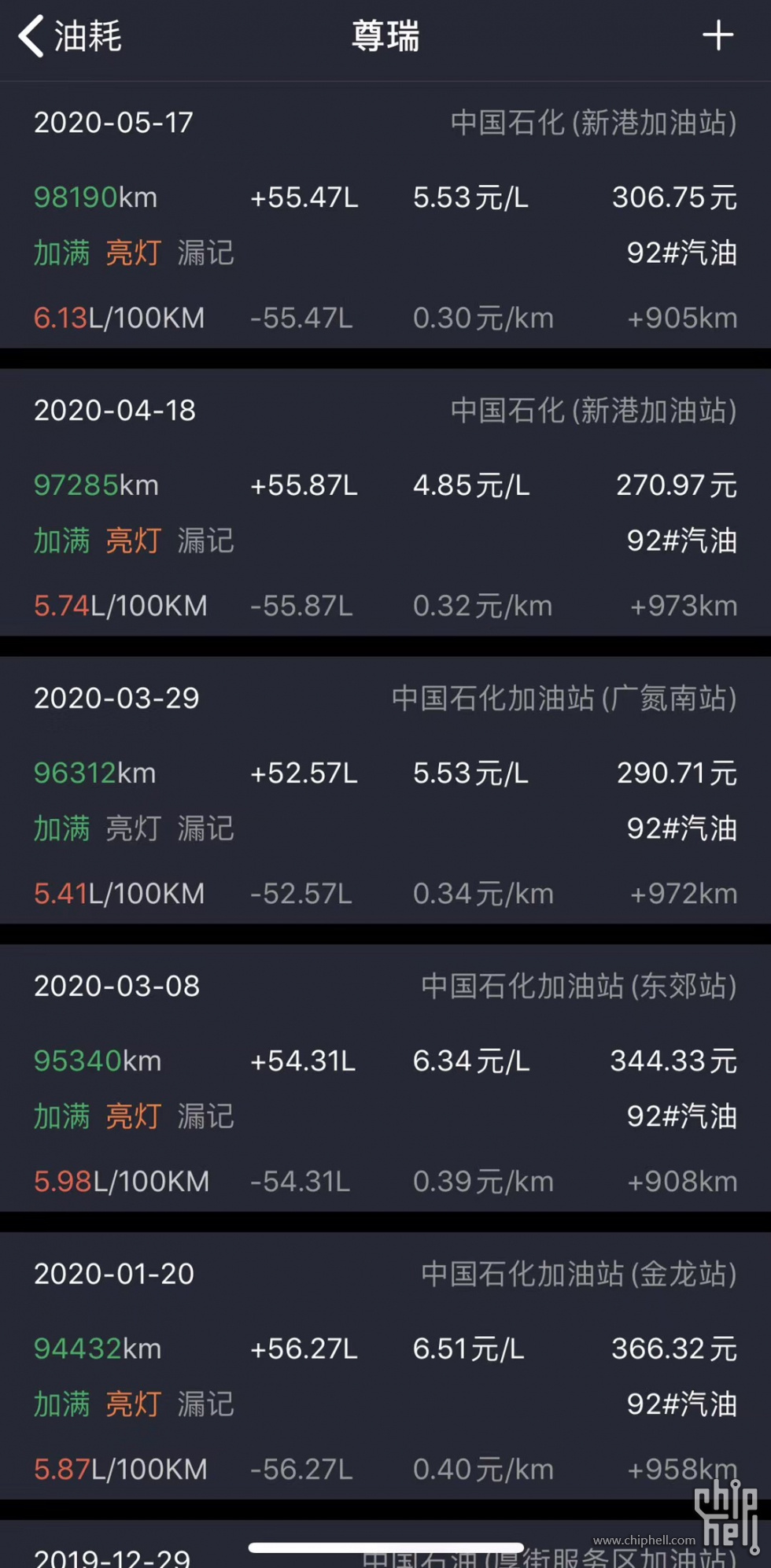Open the 2020-01-20 金龙站 record
This screenshot has height=1568, width=771.
click(x=385, y=1367)
